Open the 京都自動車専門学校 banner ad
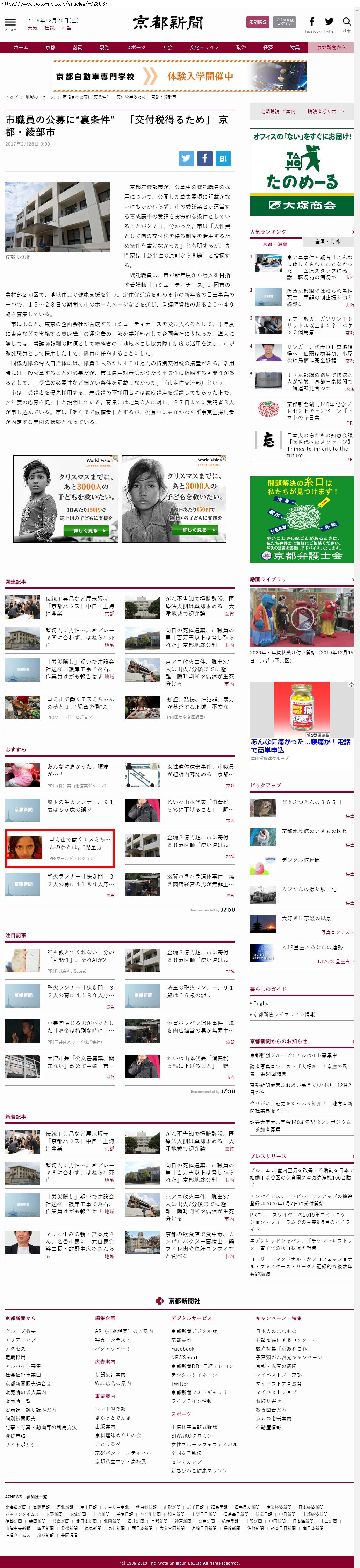 point(180,77)
